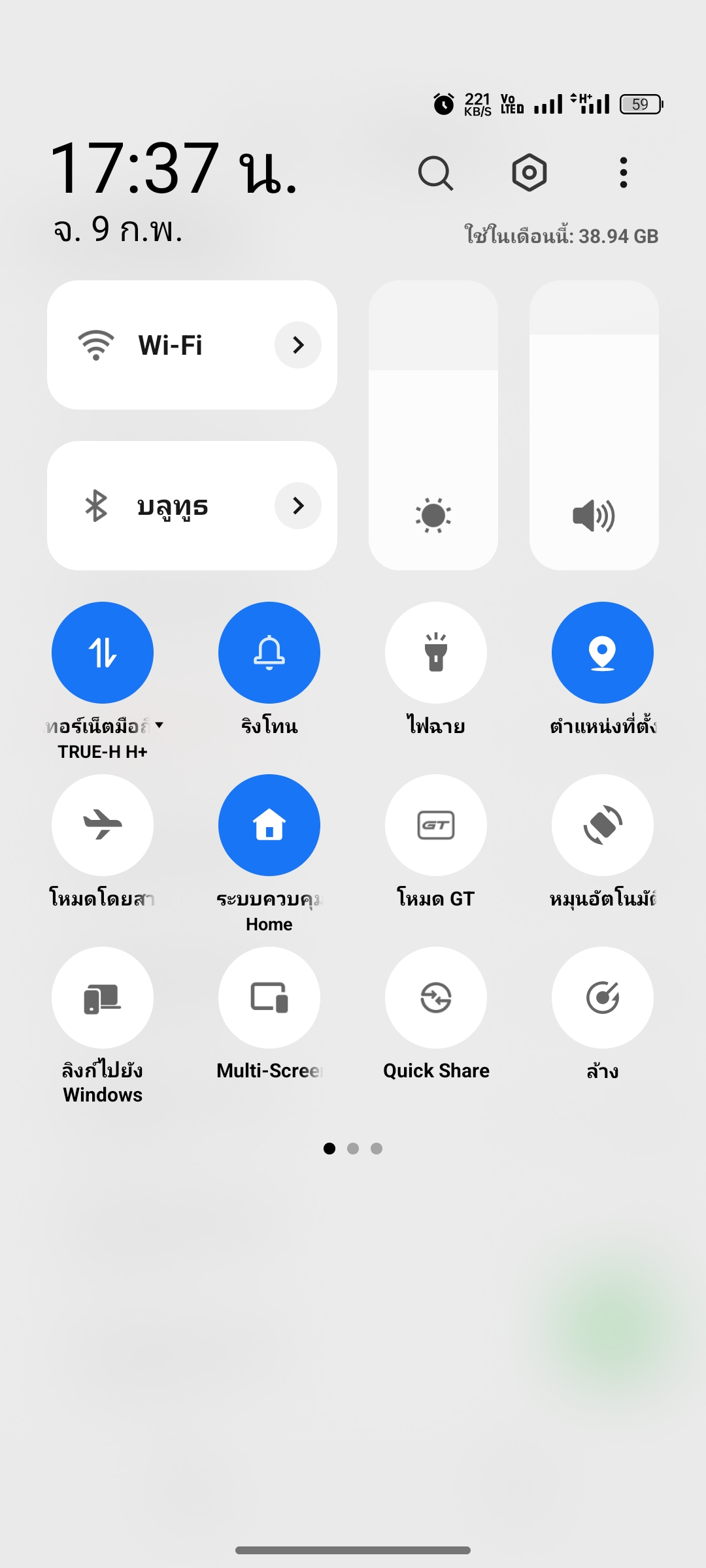
Task: Expand Bluetooth devices with its arrow
Action: pos(298,506)
